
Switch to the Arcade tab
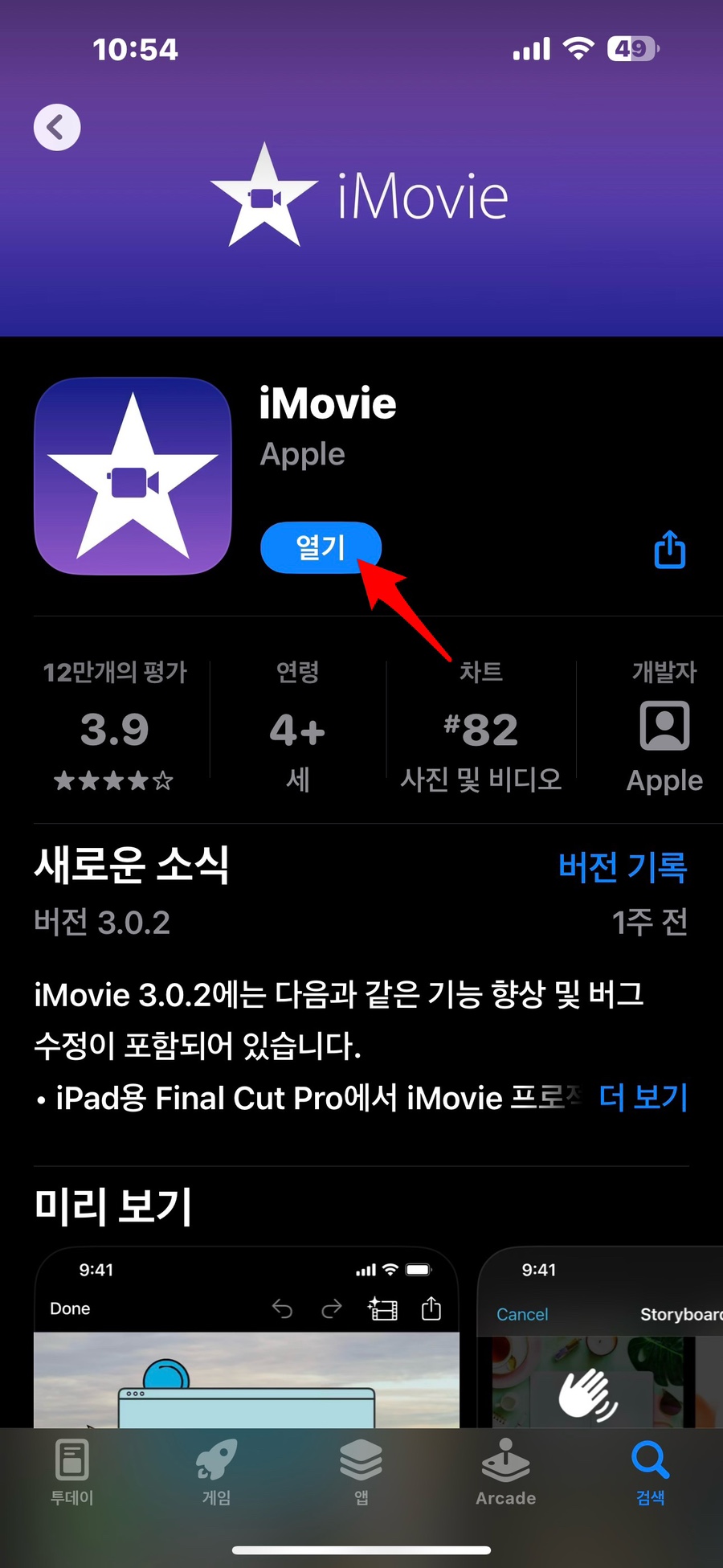pyautogui.click(x=506, y=1472)
